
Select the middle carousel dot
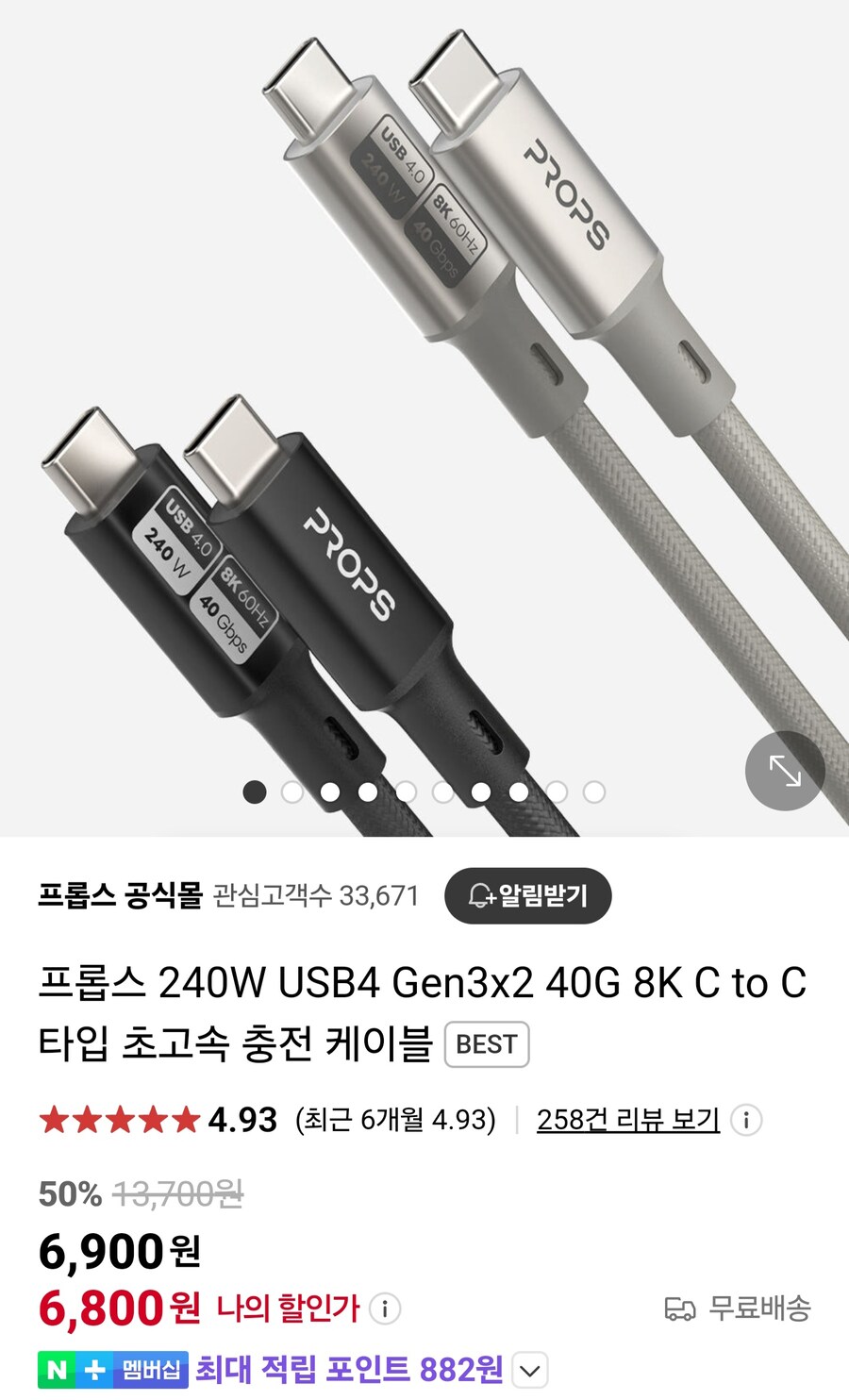click(x=423, y=791)
